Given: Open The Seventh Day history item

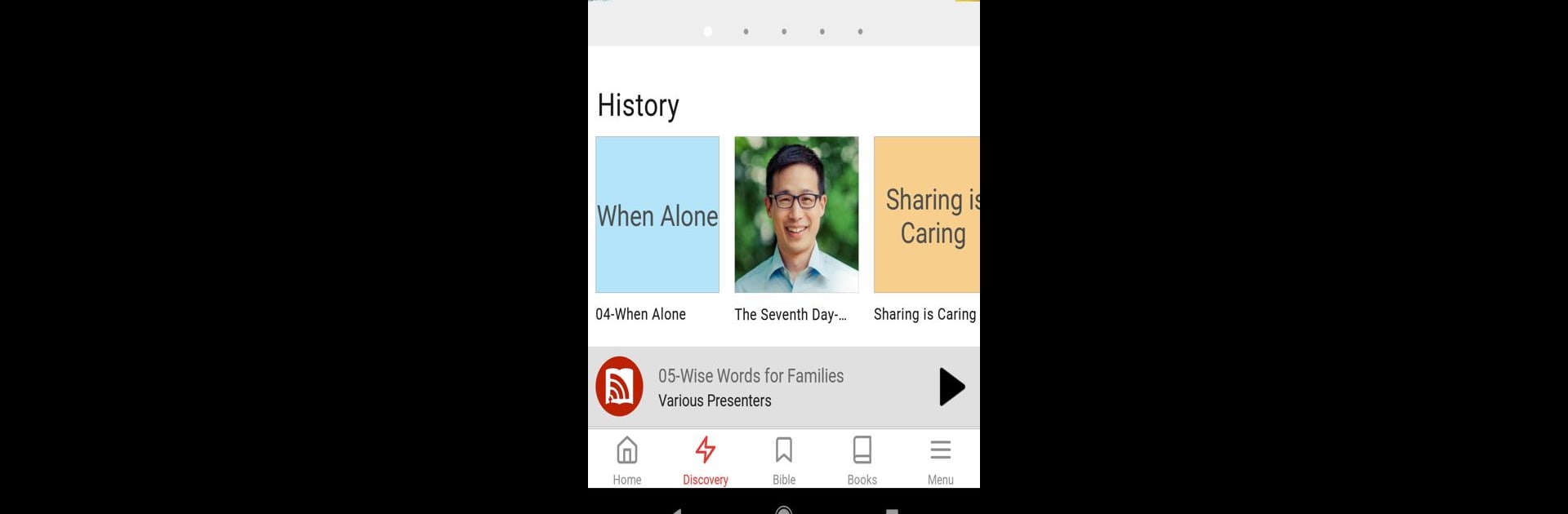Looking at the screenshot, I should 796,215.
